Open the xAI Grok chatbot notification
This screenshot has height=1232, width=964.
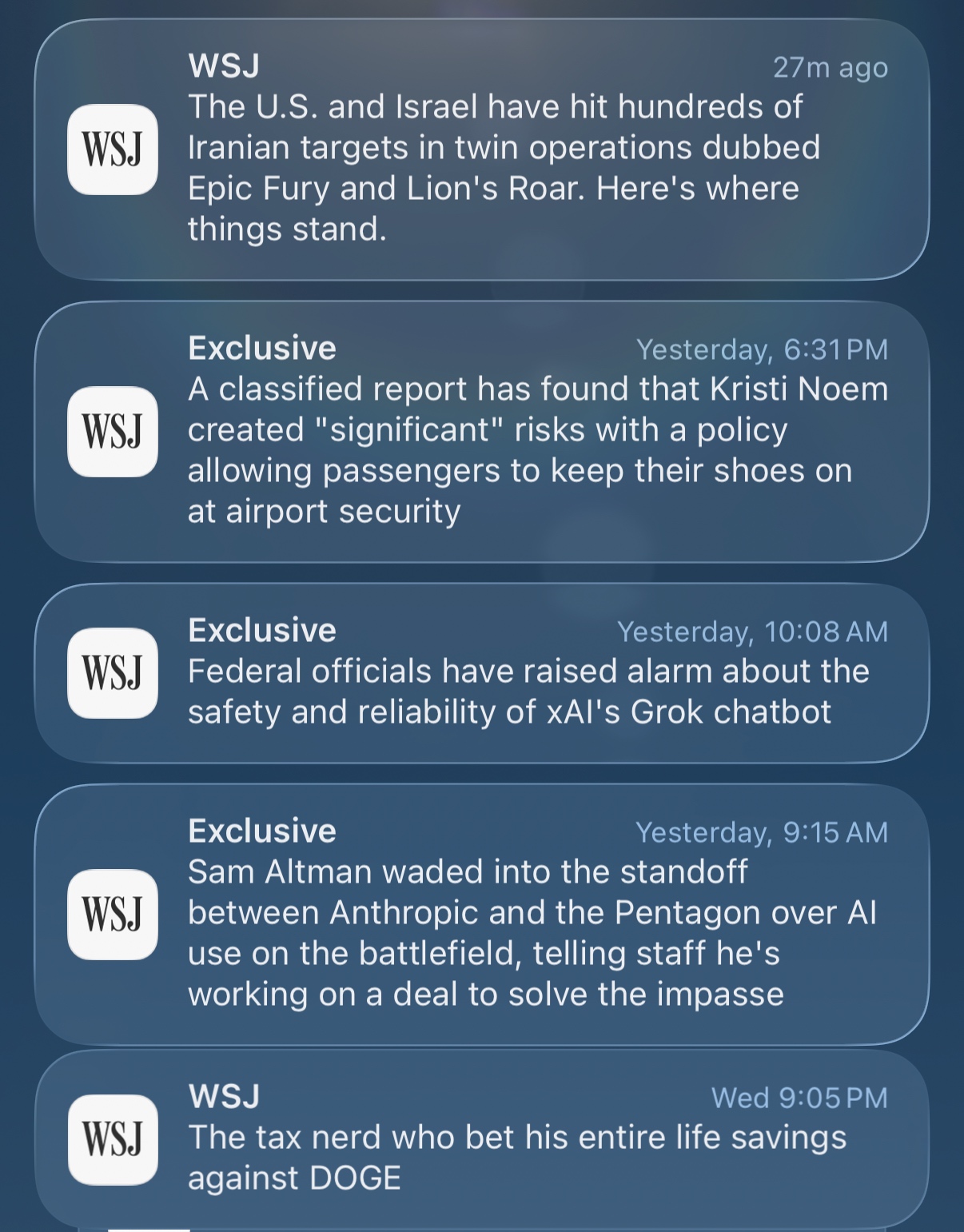click(482, 673)
